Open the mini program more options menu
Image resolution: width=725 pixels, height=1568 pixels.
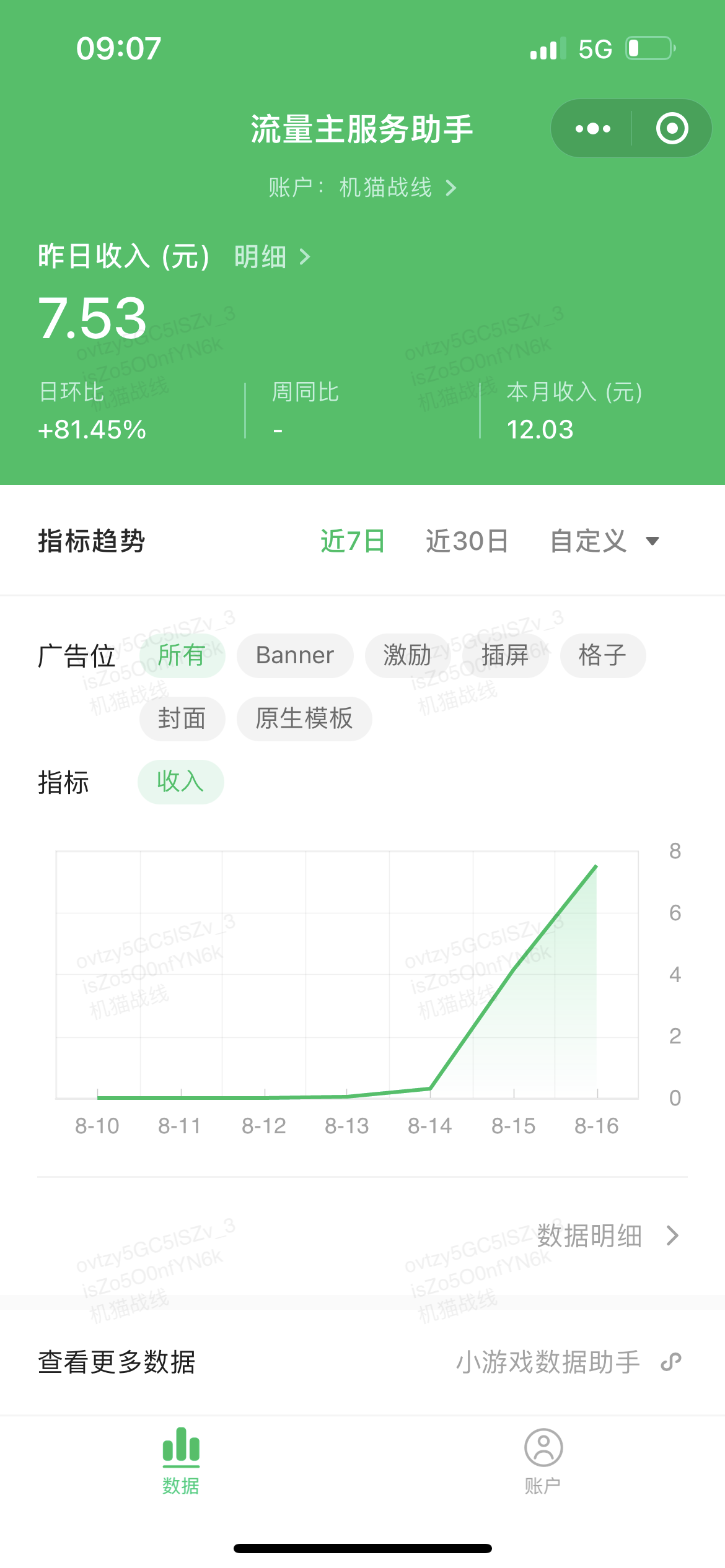592,129
